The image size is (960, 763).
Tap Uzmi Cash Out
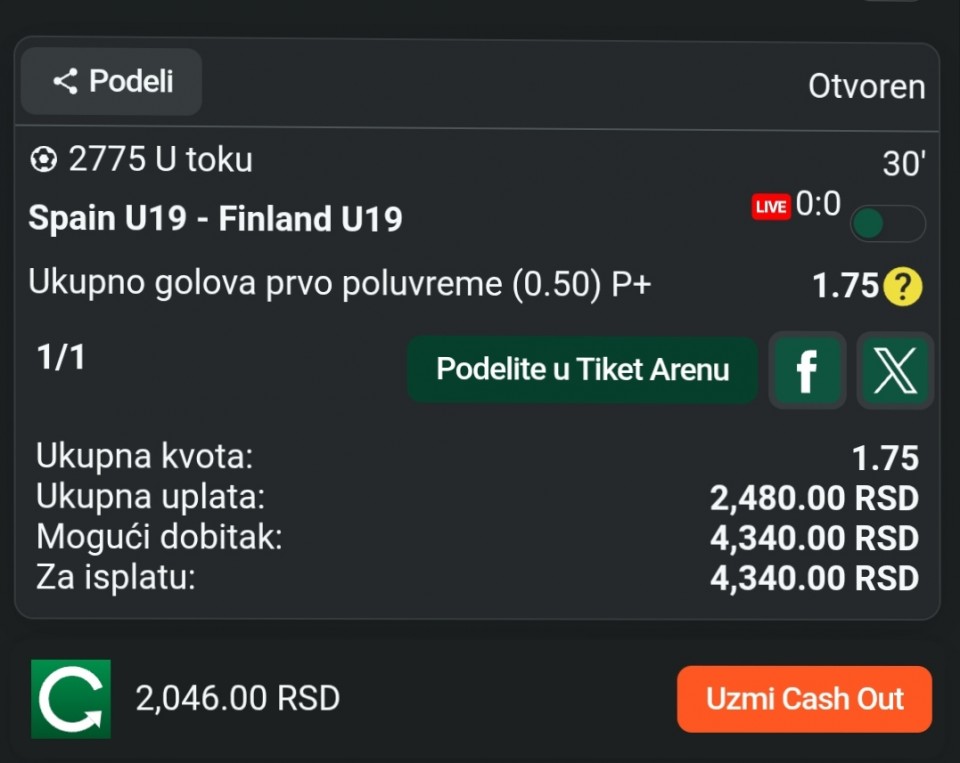[804, 699]
